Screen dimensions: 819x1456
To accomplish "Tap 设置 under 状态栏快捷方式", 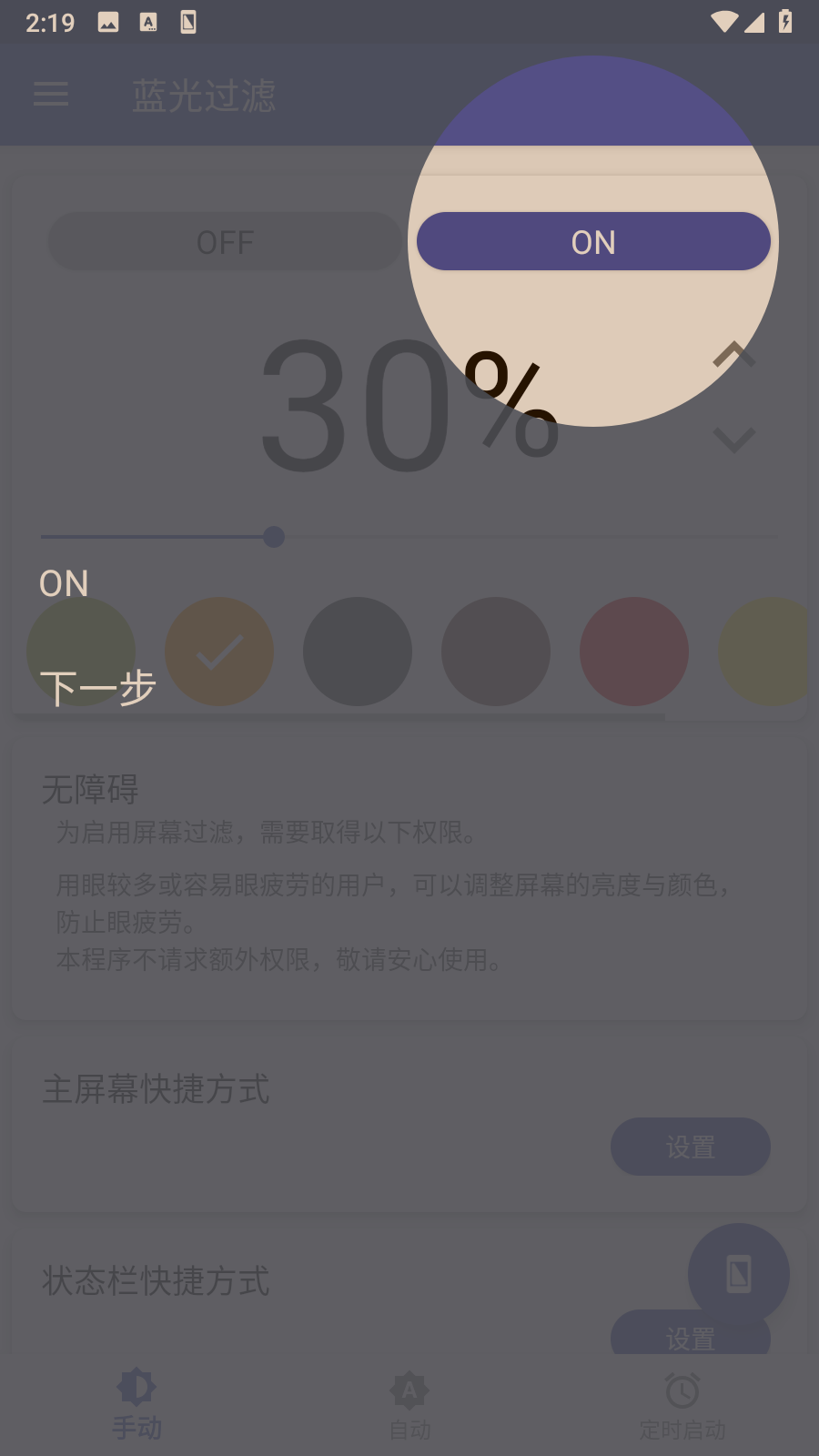I will 690,1338.
